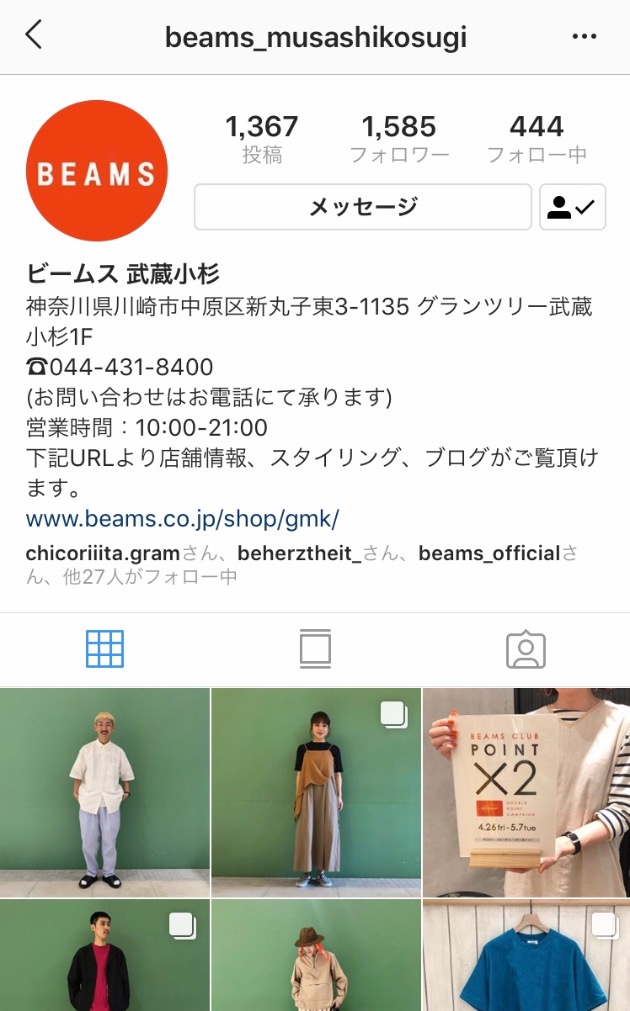Open post of person wearing brown hat
630x1011 pixels.
coord(315,955)
